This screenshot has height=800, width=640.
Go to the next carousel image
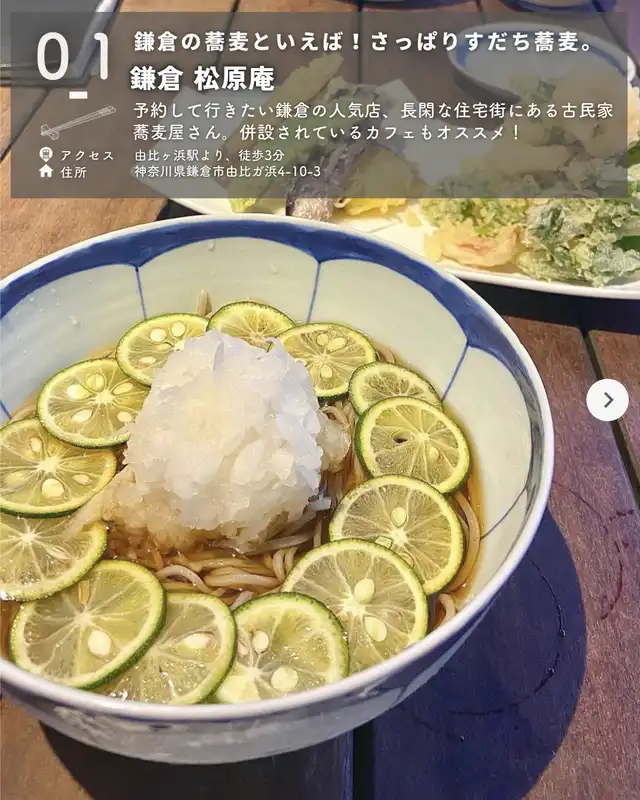607,400
